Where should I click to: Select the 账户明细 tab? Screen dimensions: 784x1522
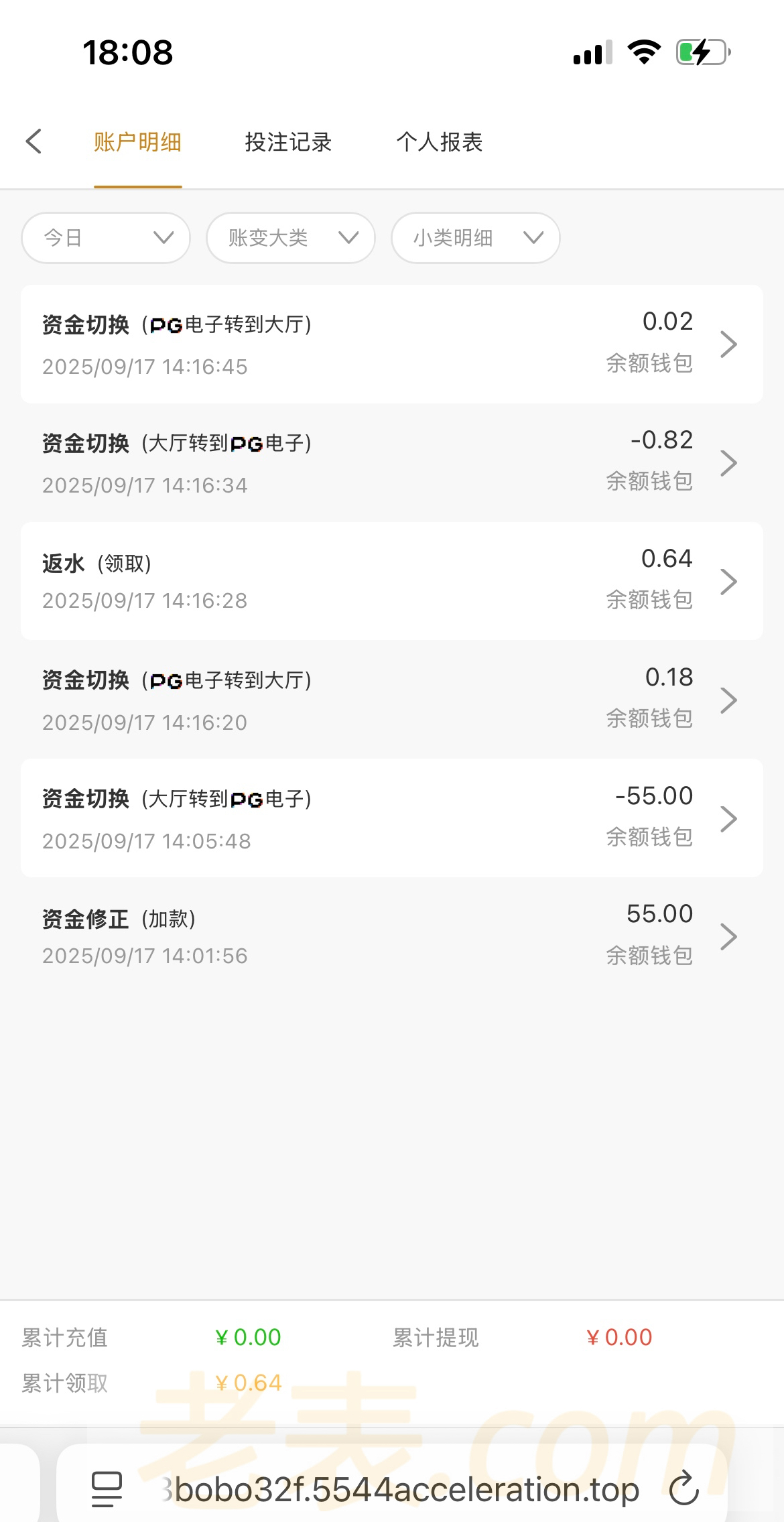point(137,142)
